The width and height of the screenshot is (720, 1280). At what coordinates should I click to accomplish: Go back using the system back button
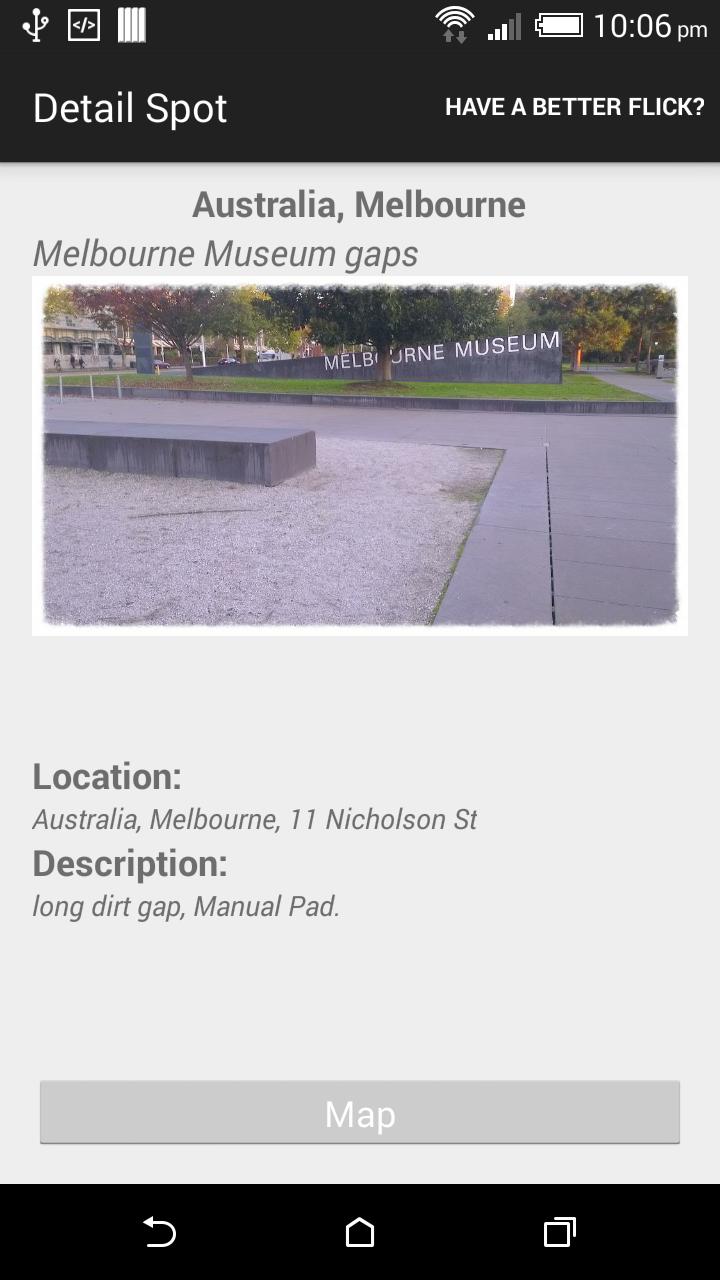point(160,1232)
